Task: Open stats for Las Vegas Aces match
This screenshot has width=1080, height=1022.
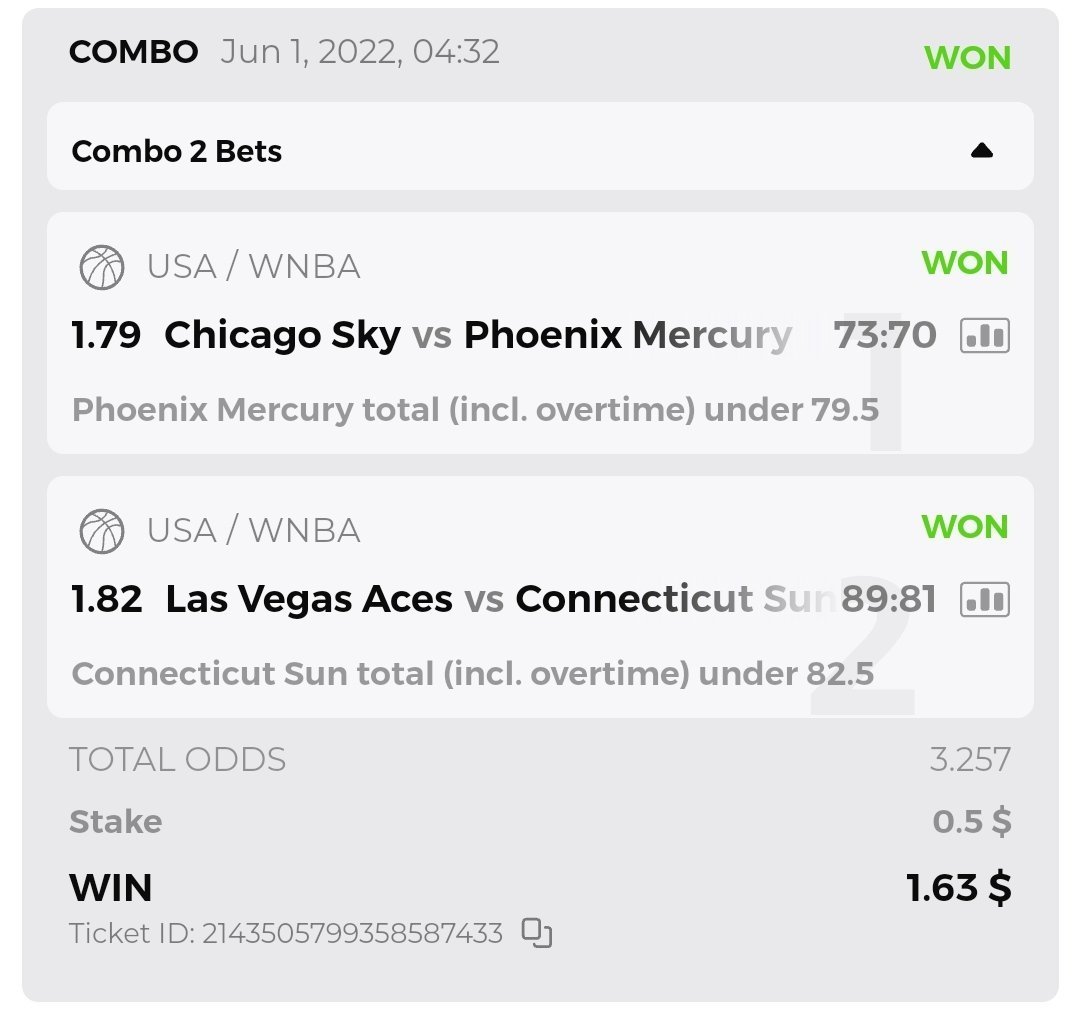Action: (985, 600)
